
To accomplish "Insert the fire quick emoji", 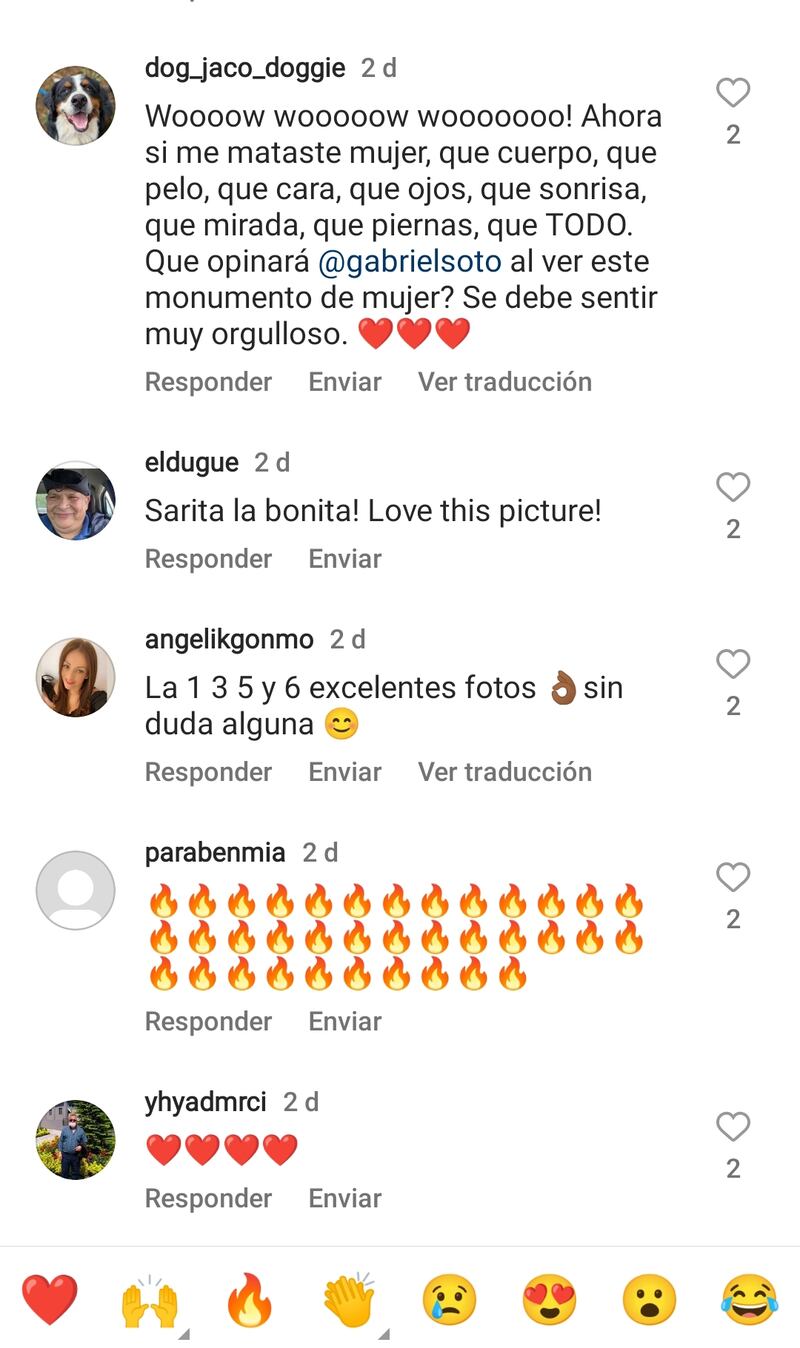I will point(249,1300).
